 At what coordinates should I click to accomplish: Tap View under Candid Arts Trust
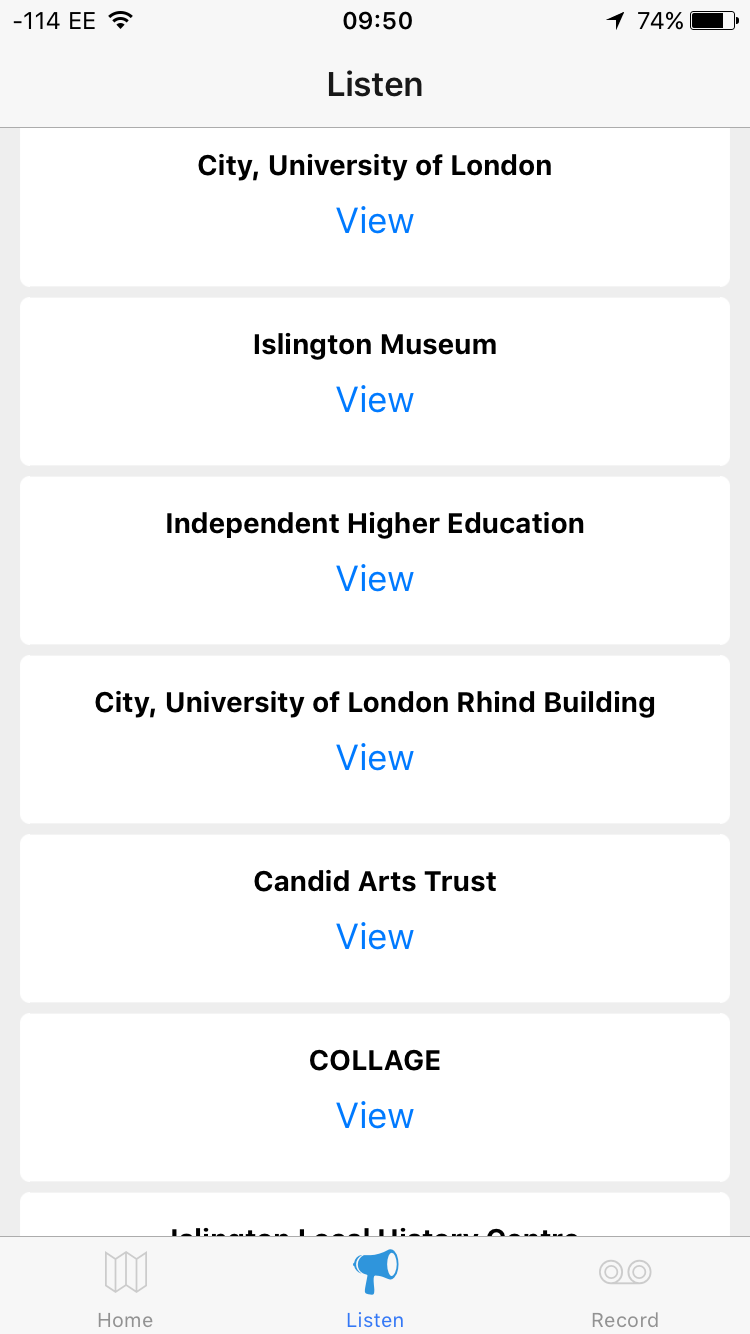[x=375, y=937]
